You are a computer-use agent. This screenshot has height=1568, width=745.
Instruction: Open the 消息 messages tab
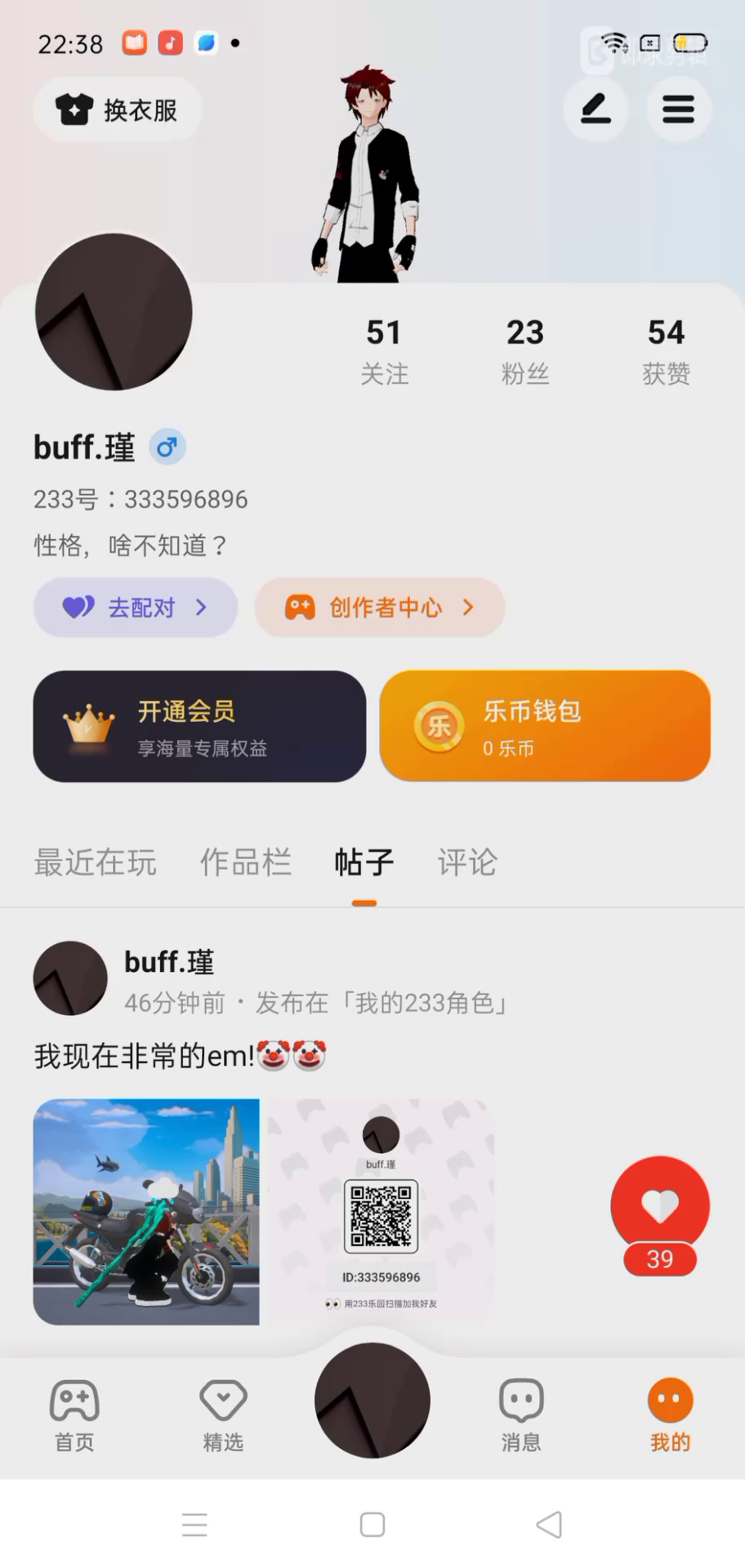521,1416
